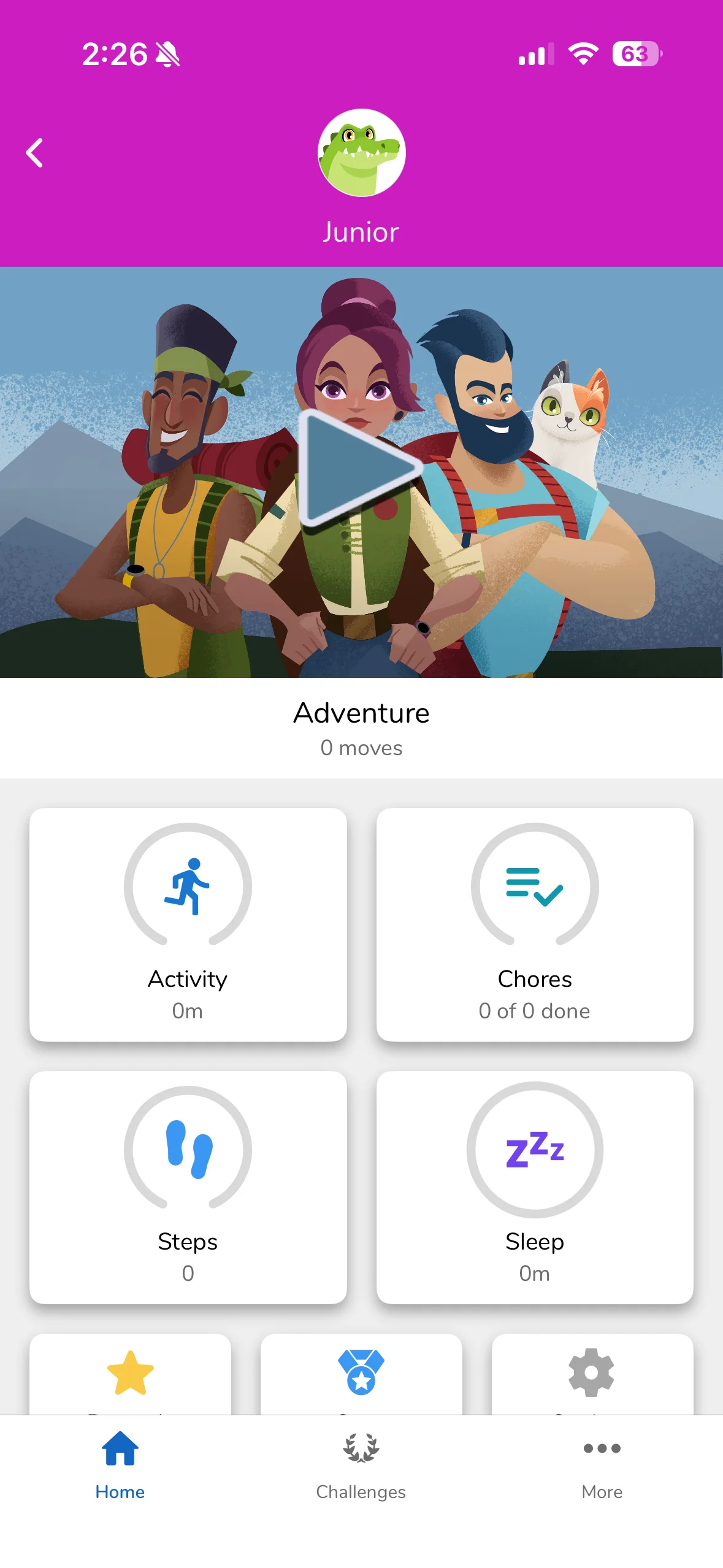View the Steps card
This screenshot has height=1568, width=723.
[x=188, y=1187]
